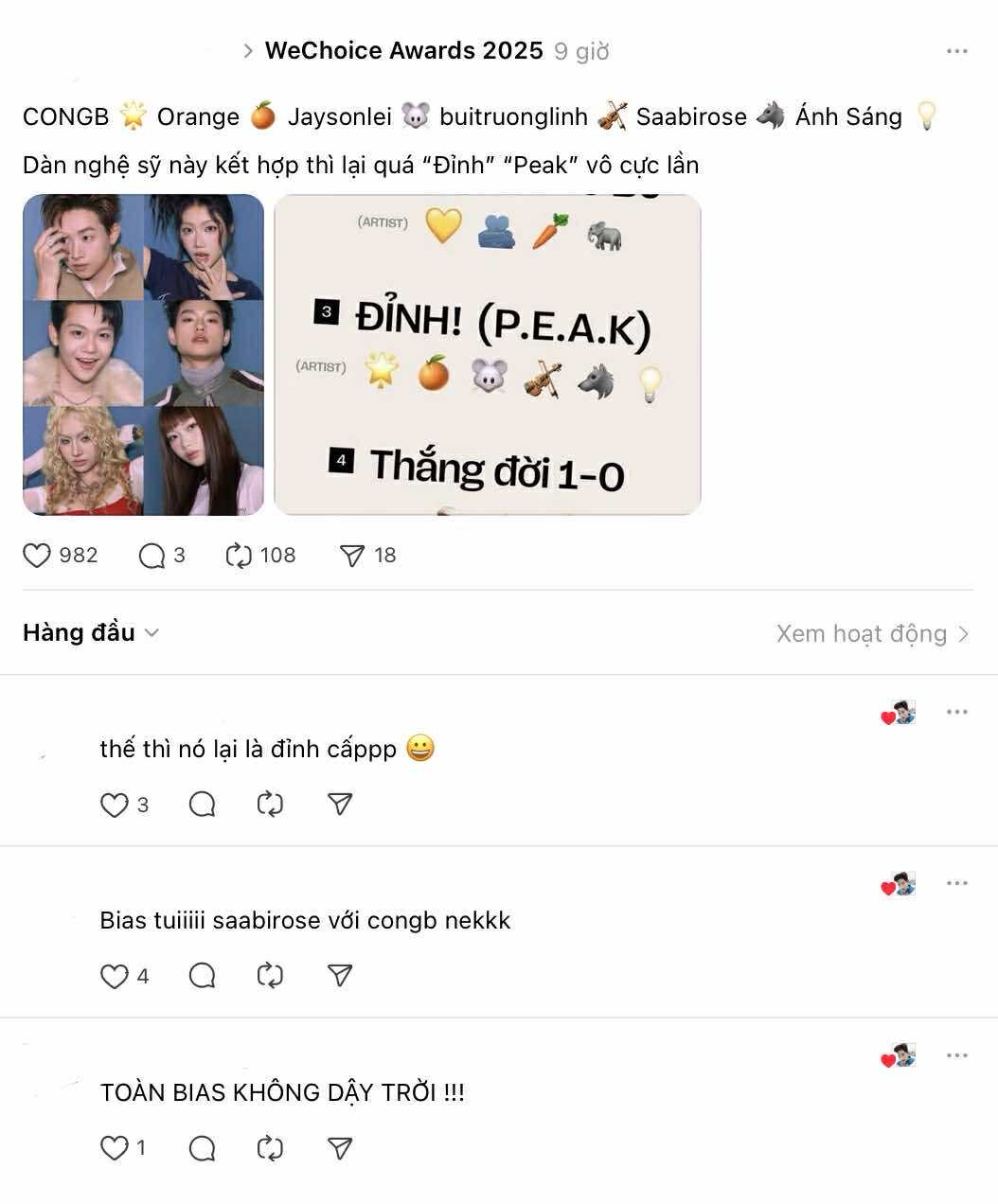Image resolution: width=998 pixels, height=1204 pixels.
Task: Like the comment 'thế thì nó lại là đỉnh cấppp'
Action: (x=114, y=805)
